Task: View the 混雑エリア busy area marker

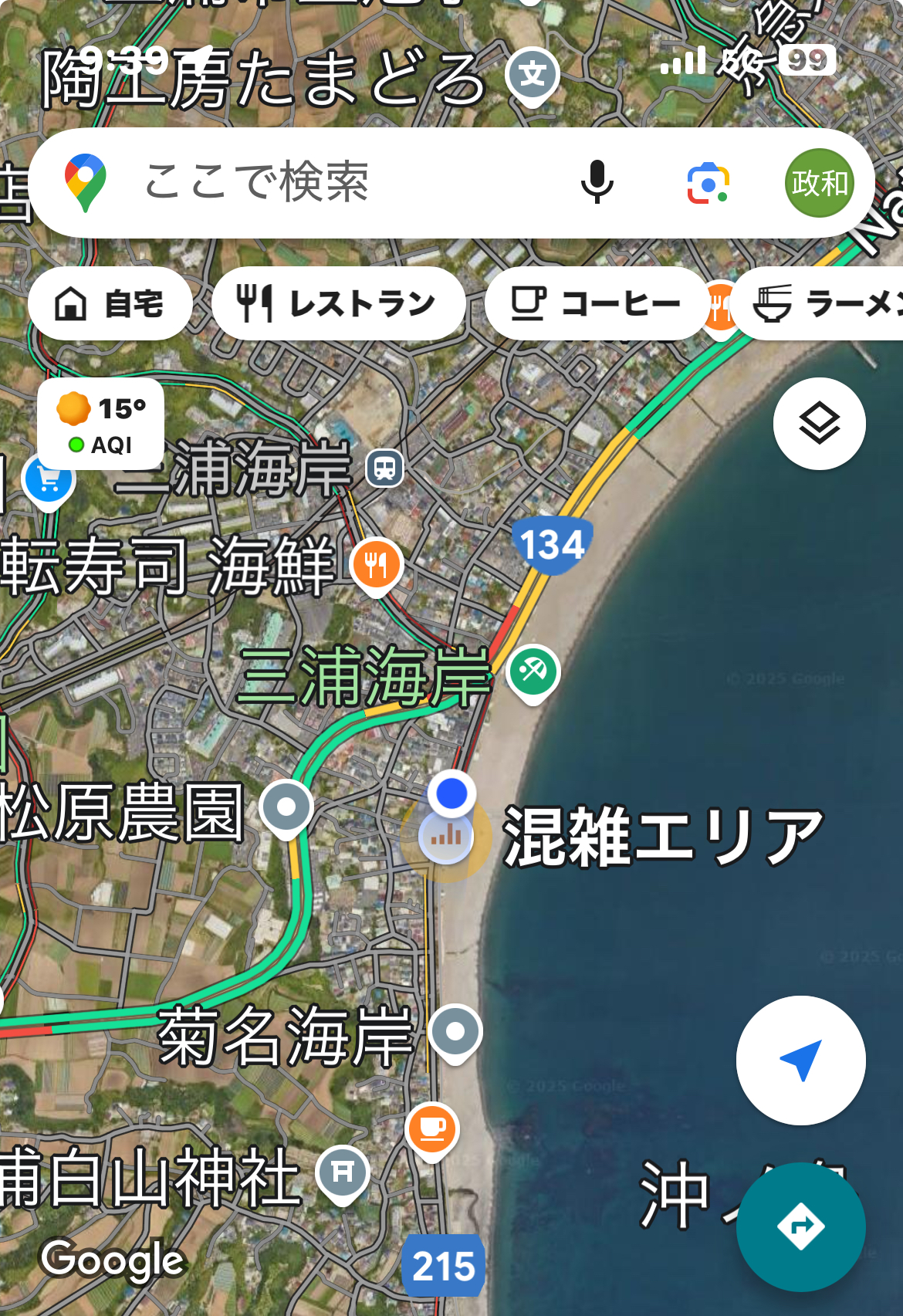Action: tap(446, 834)
